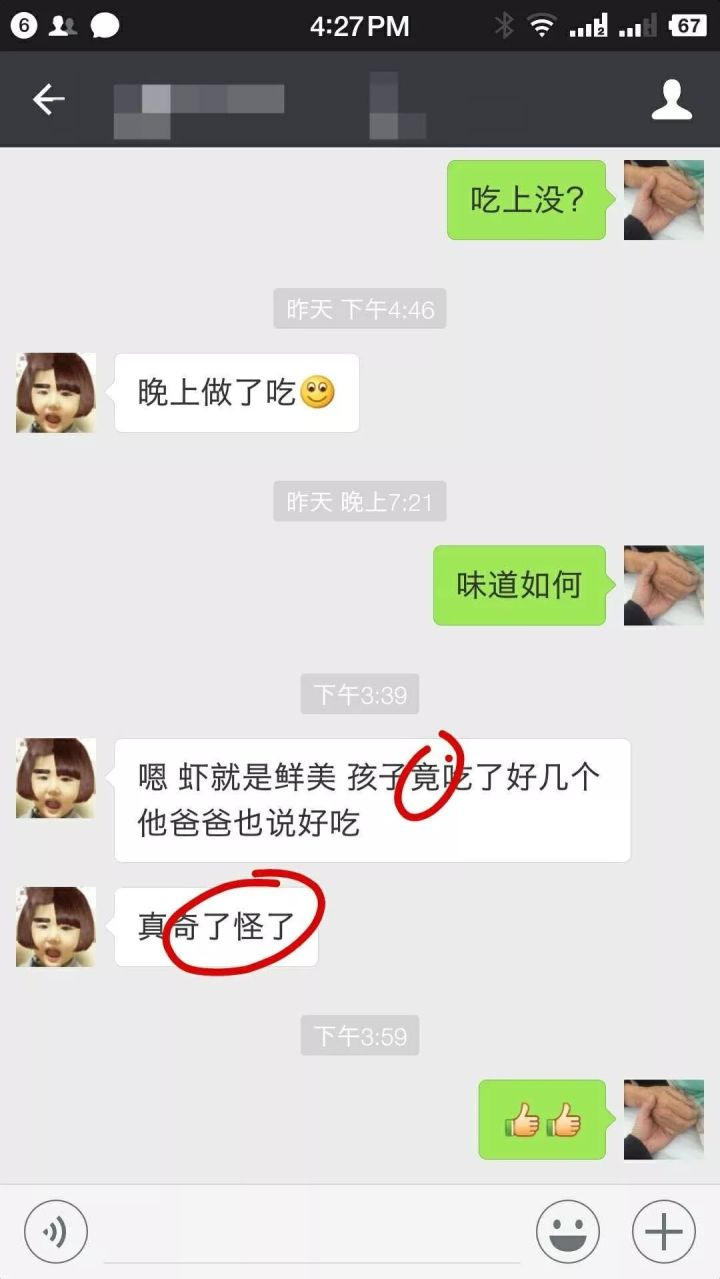Open the emoji sticker picker
720x1279 pixels.
click(568, 1231)
